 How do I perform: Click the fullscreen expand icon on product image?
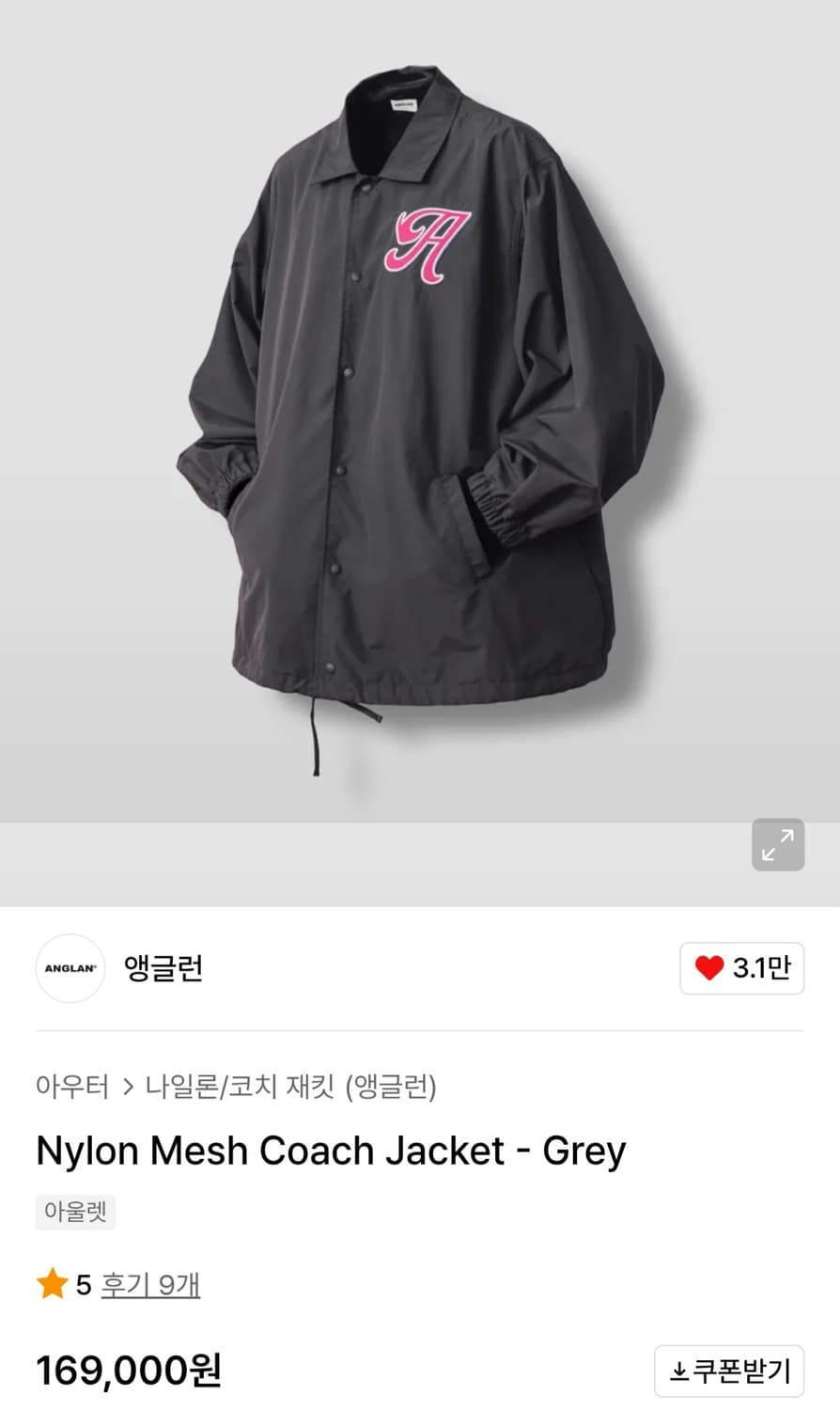777,845
